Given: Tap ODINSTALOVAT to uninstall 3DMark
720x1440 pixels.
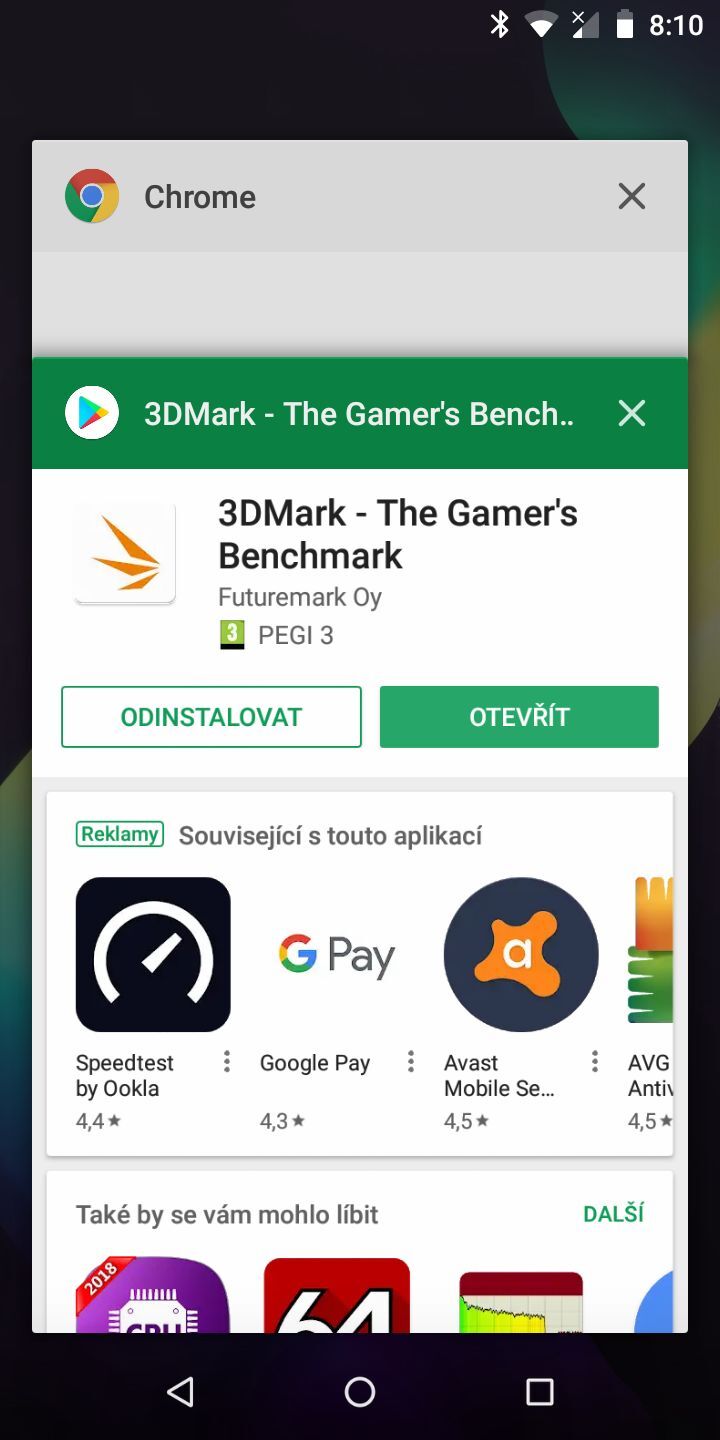Looking at the screenshot, I should coord(211,717).
